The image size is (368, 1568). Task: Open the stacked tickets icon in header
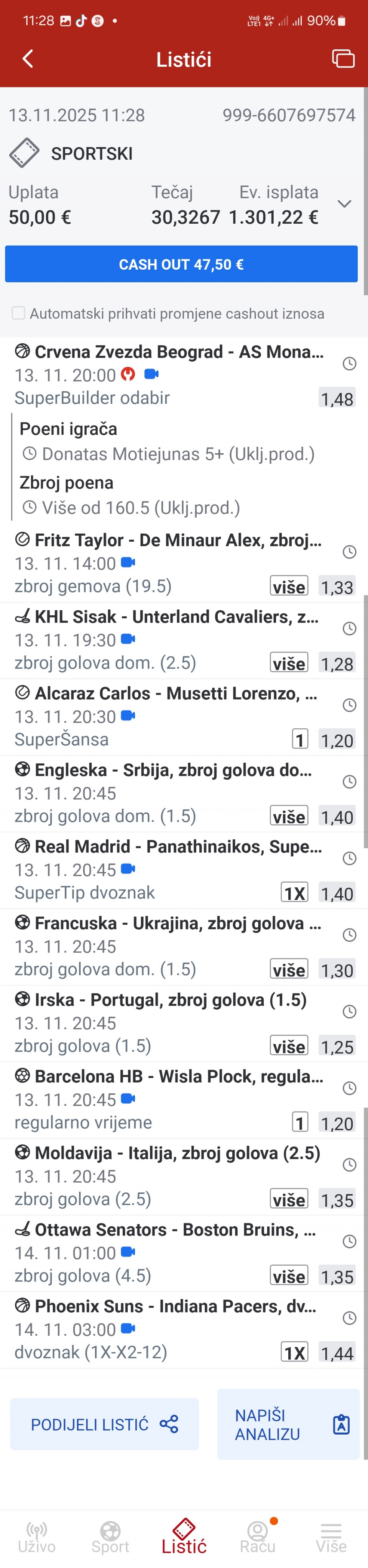tap(343, 59)
